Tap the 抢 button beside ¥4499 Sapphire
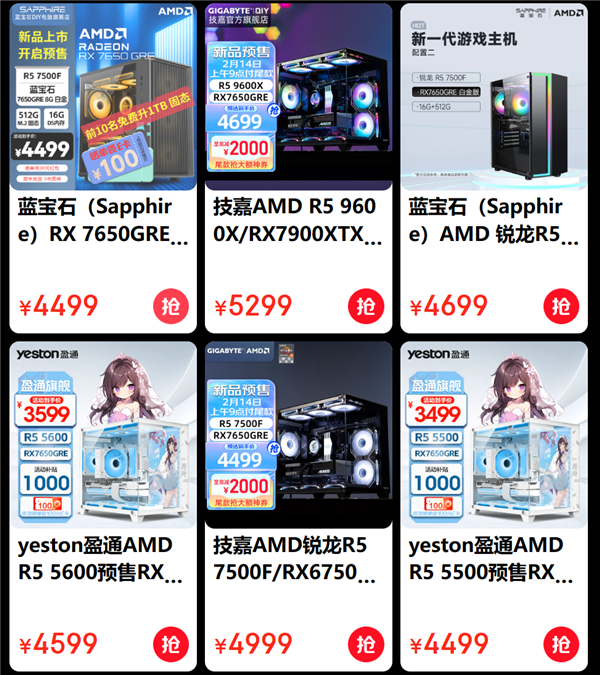Screen dimensions: 600x675 pyautogui.click(x=170, y=305)
